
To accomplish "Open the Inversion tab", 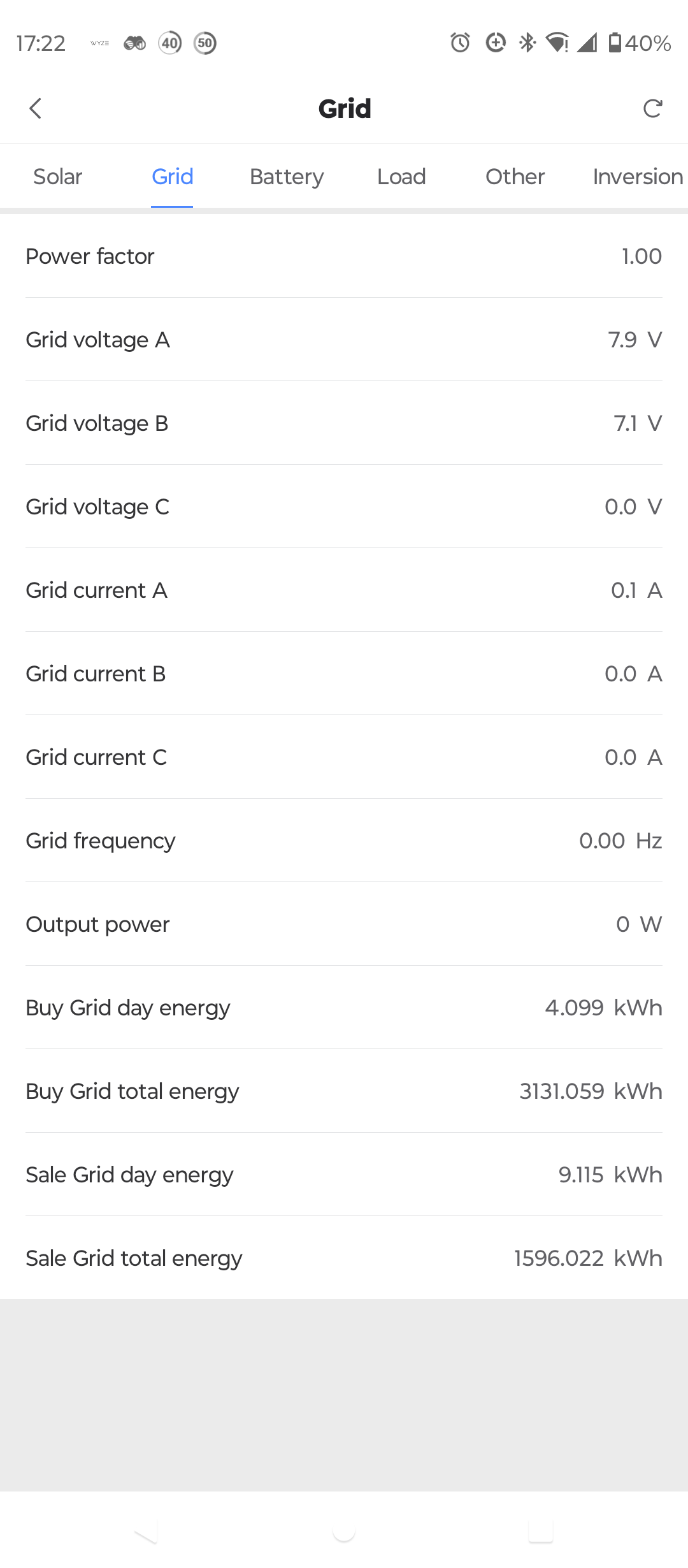I will 637,177.
